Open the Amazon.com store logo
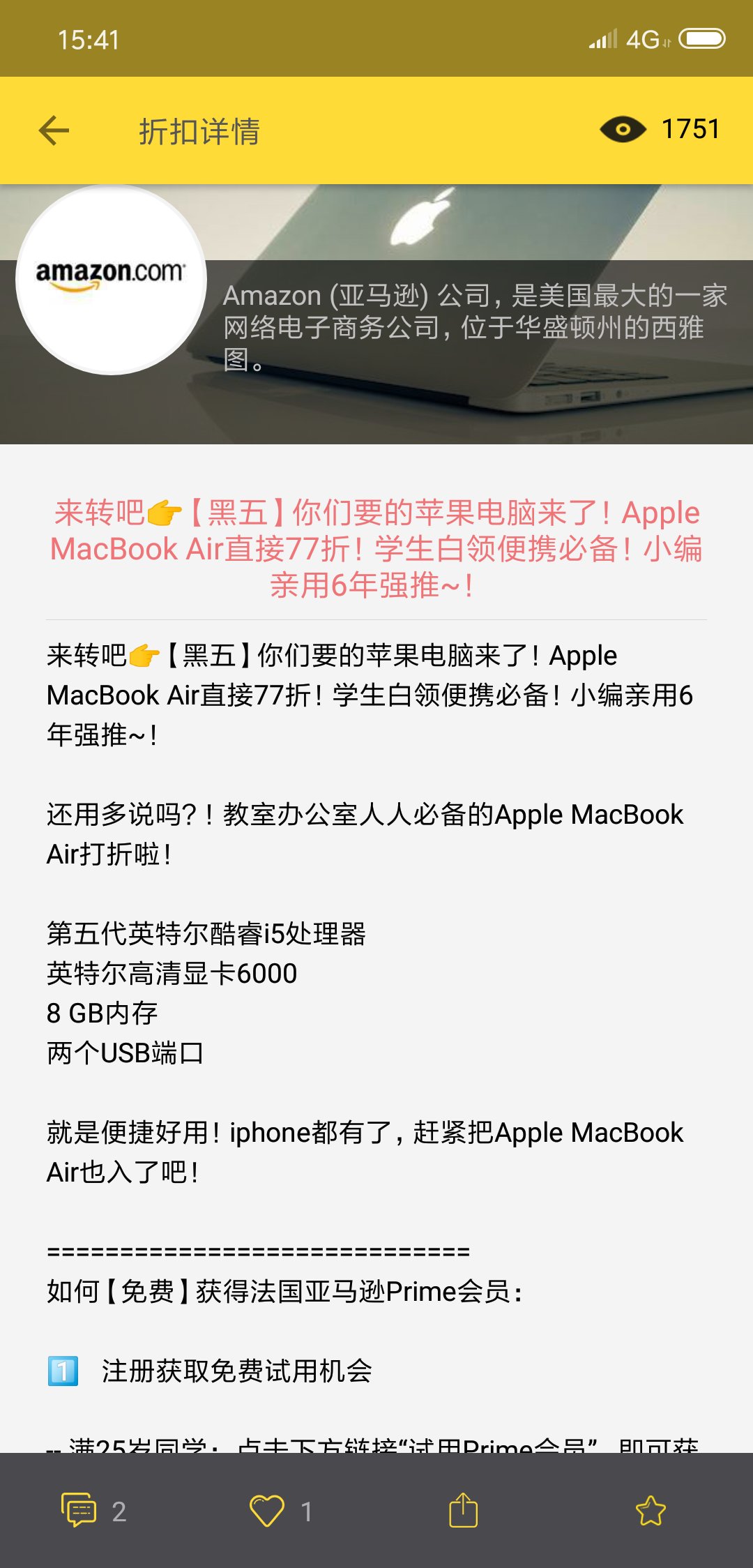 111,279
